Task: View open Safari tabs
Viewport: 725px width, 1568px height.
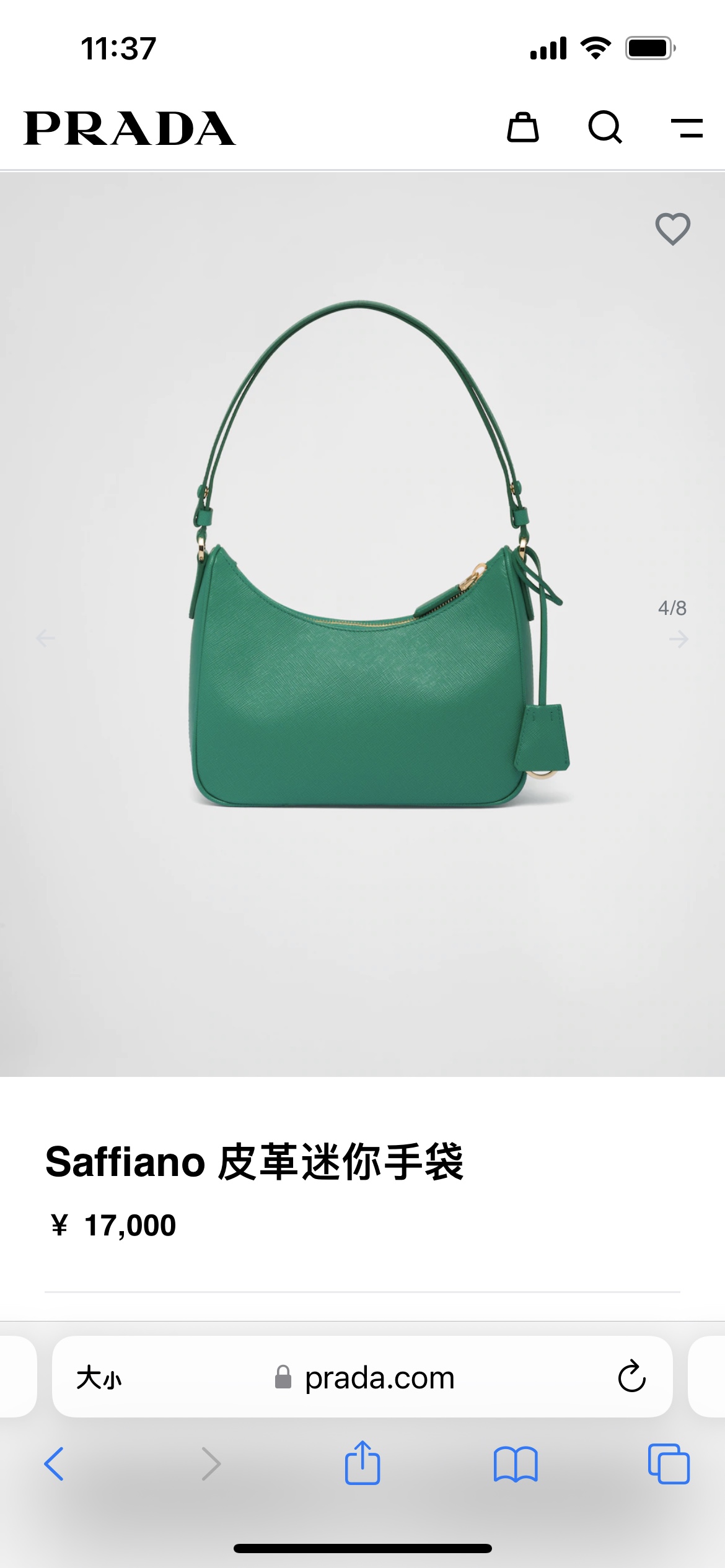Action: [x=669, y=1464]
